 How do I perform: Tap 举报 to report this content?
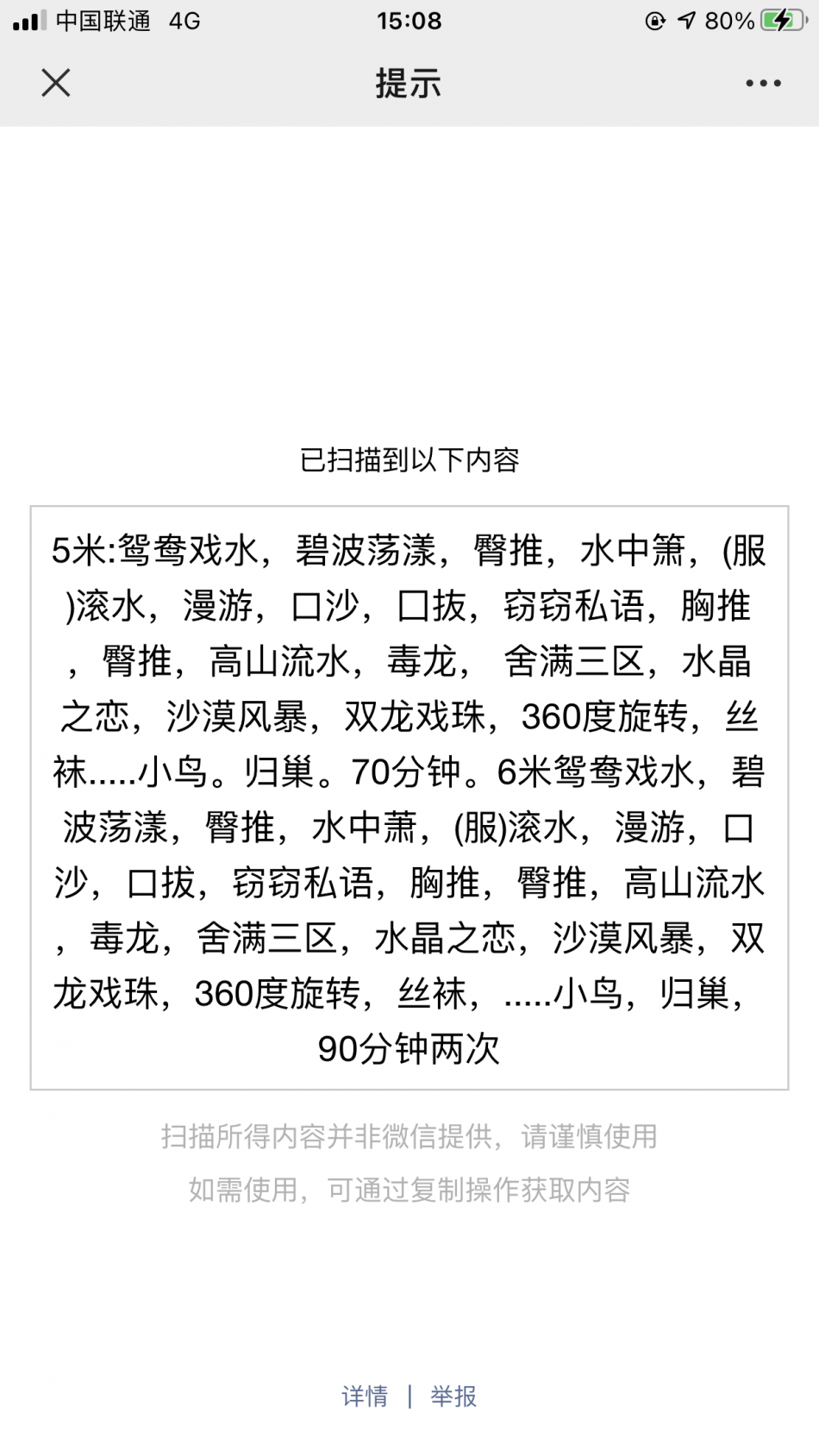453,1397
